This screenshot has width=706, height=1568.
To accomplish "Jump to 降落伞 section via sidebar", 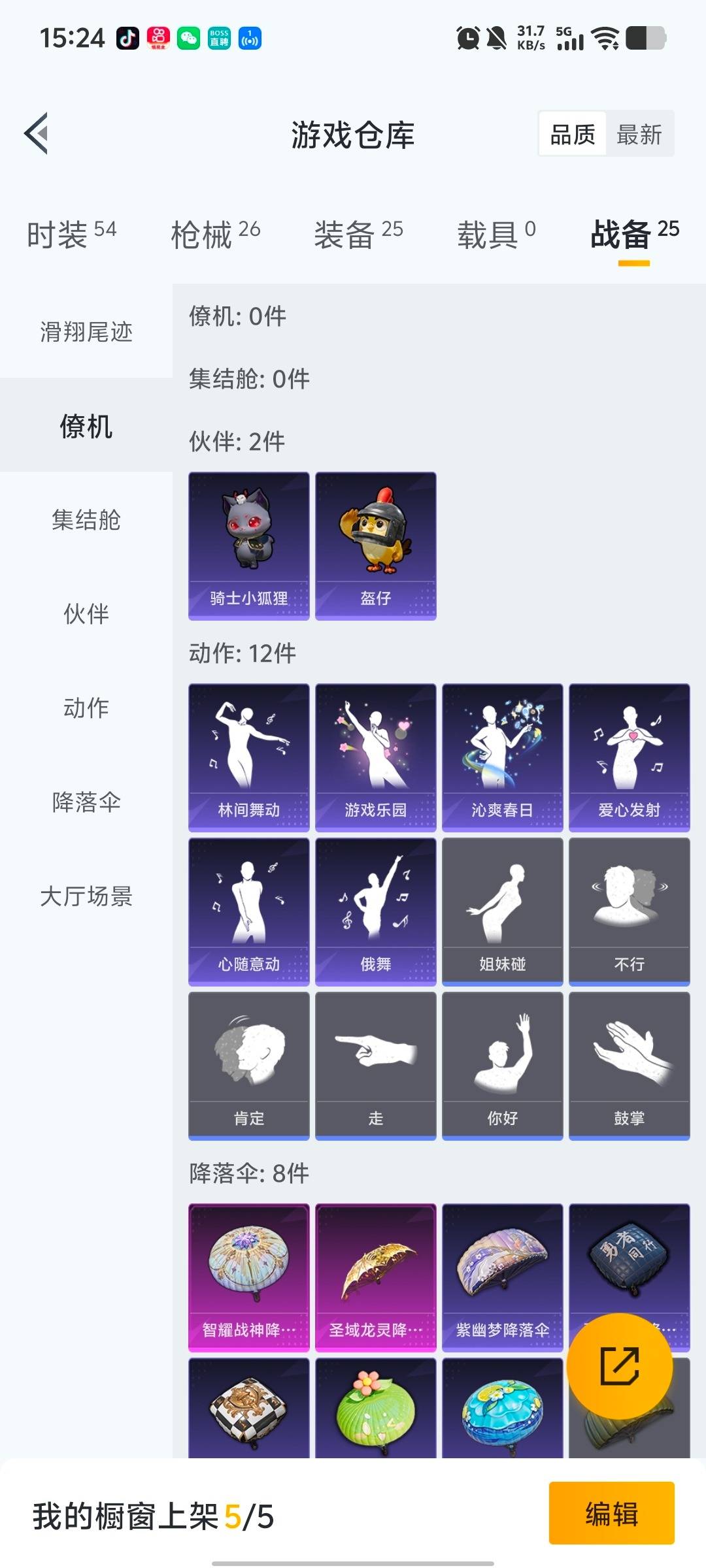I will coord(86,804).
